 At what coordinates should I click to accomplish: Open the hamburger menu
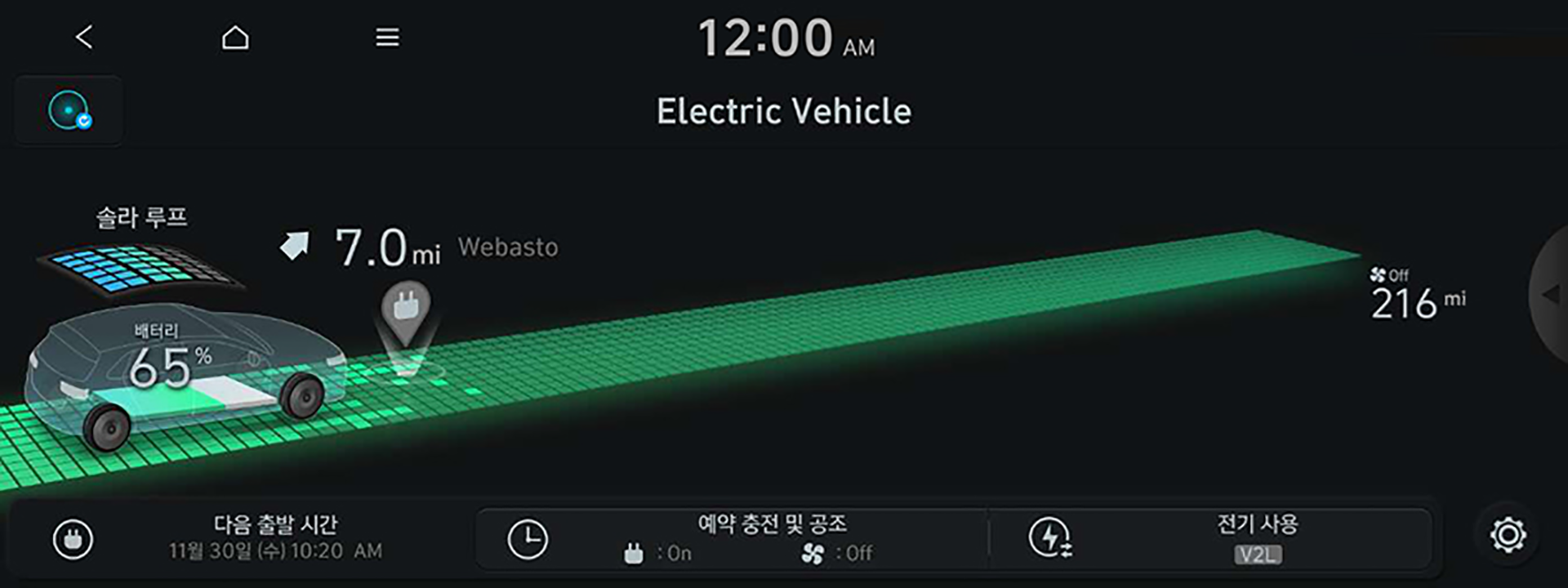coord(387,37)
